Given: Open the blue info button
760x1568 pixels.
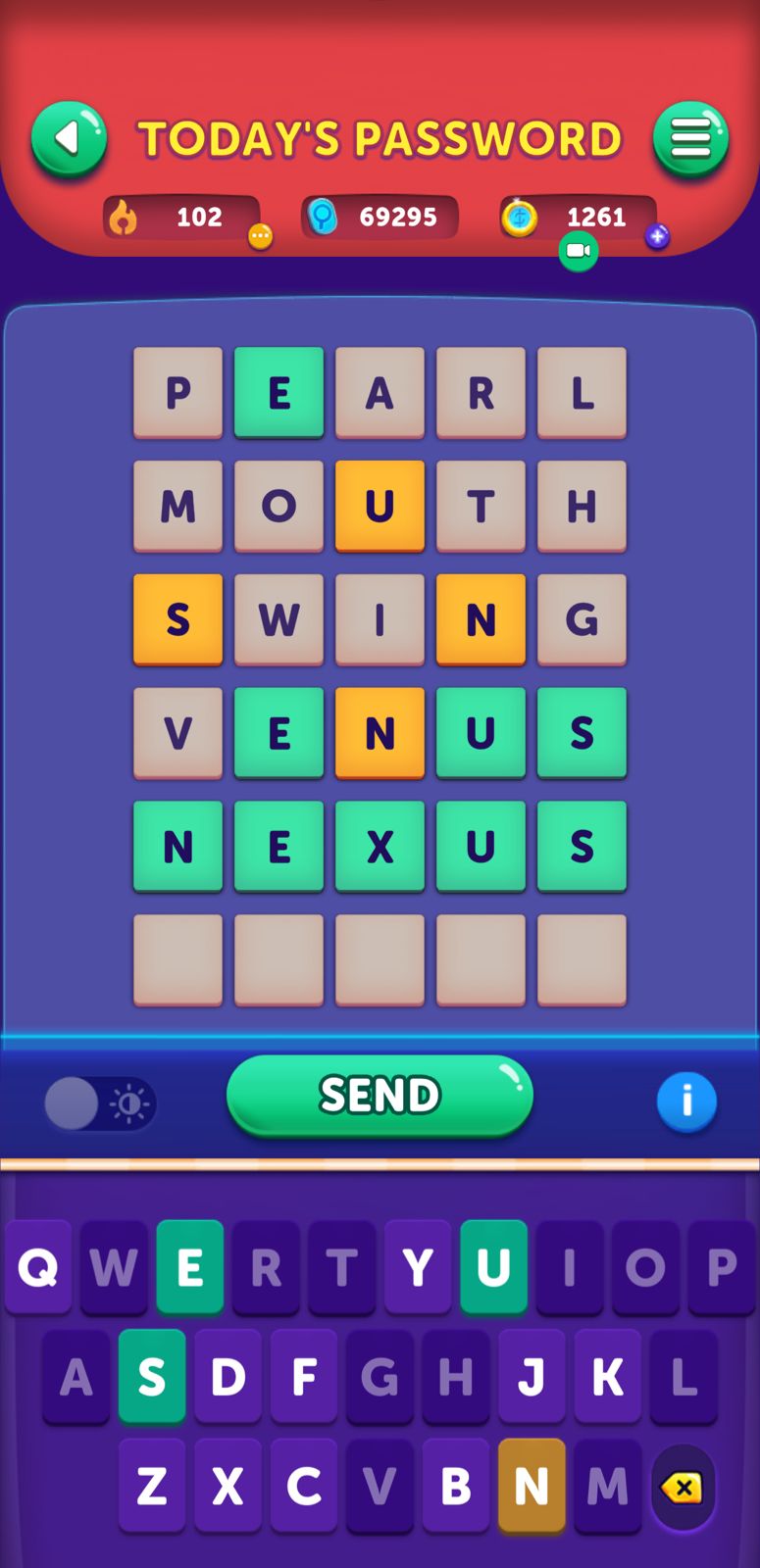Looking at the screenshot, I should [686, 1102].
